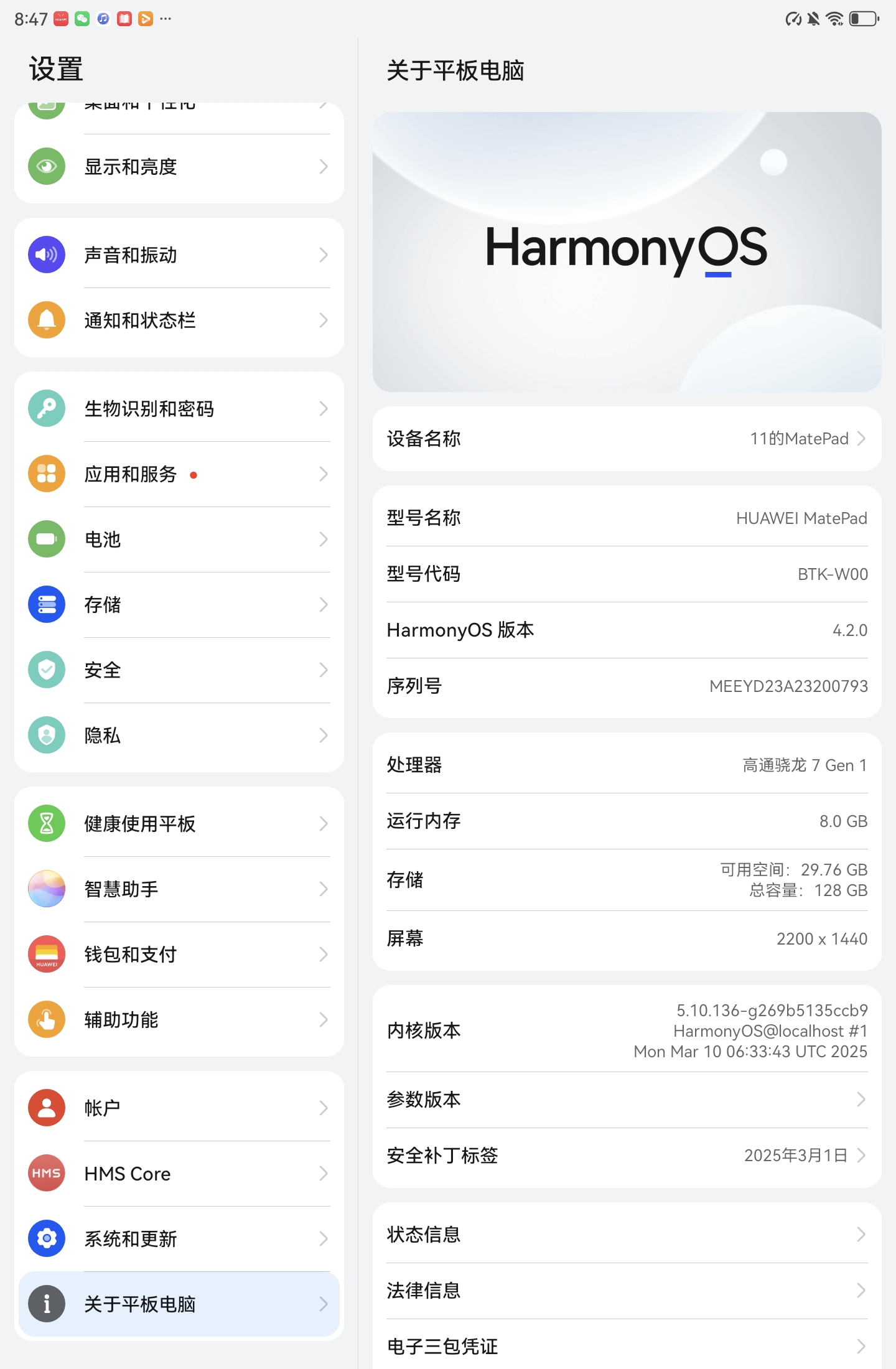Open 隐私 settings
This screenshot has width=896, height=1369.
click(179, 736)
